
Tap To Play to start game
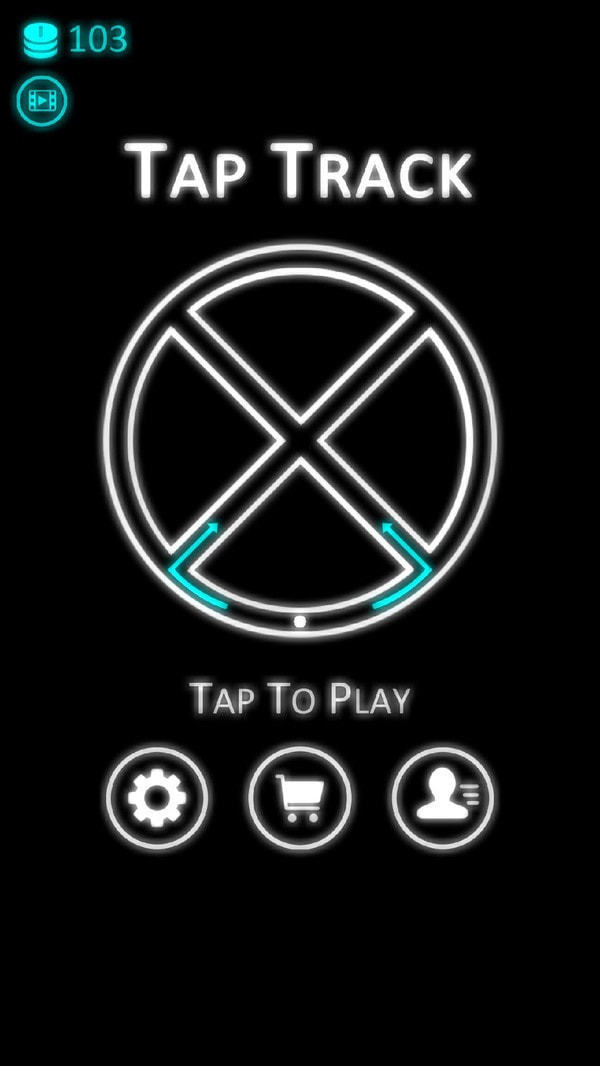point(300,698)
